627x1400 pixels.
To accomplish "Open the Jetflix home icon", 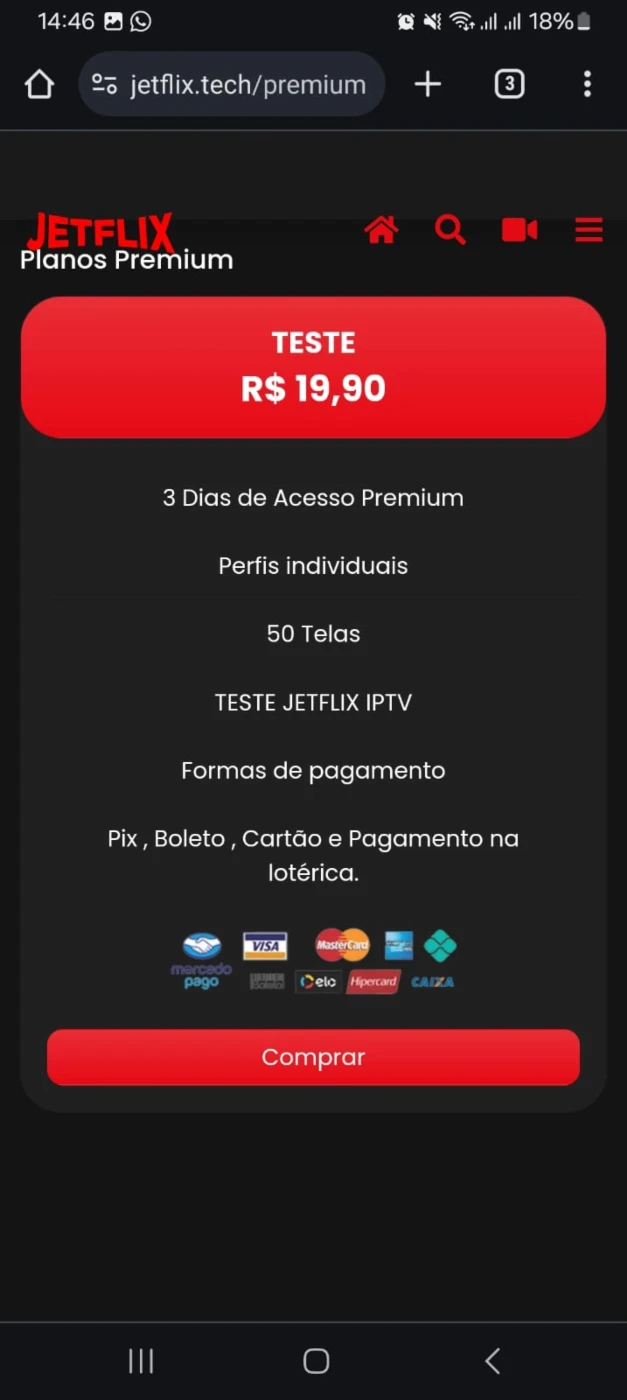I will click(x=381, y=230).
